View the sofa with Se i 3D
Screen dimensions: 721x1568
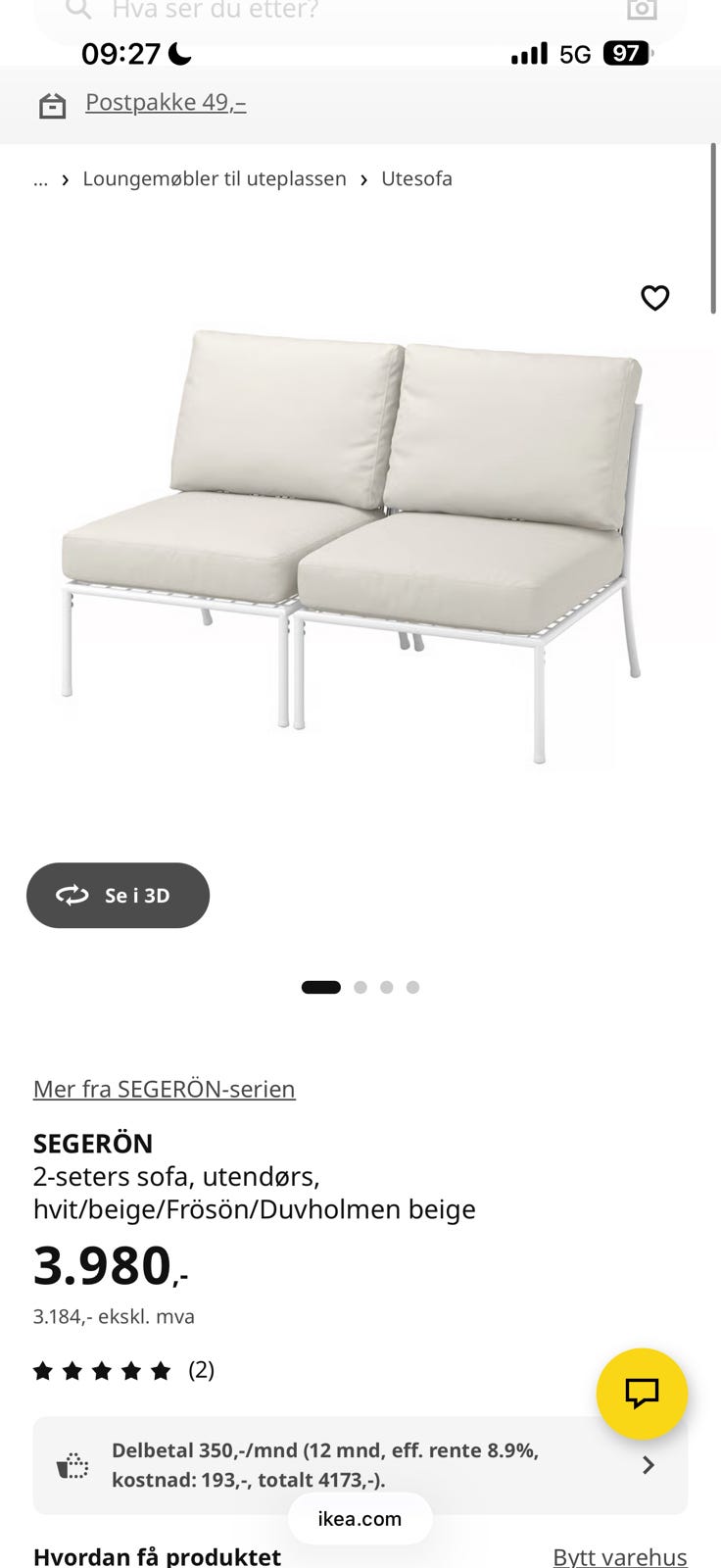pyautogui.click(x=118, y=895)
